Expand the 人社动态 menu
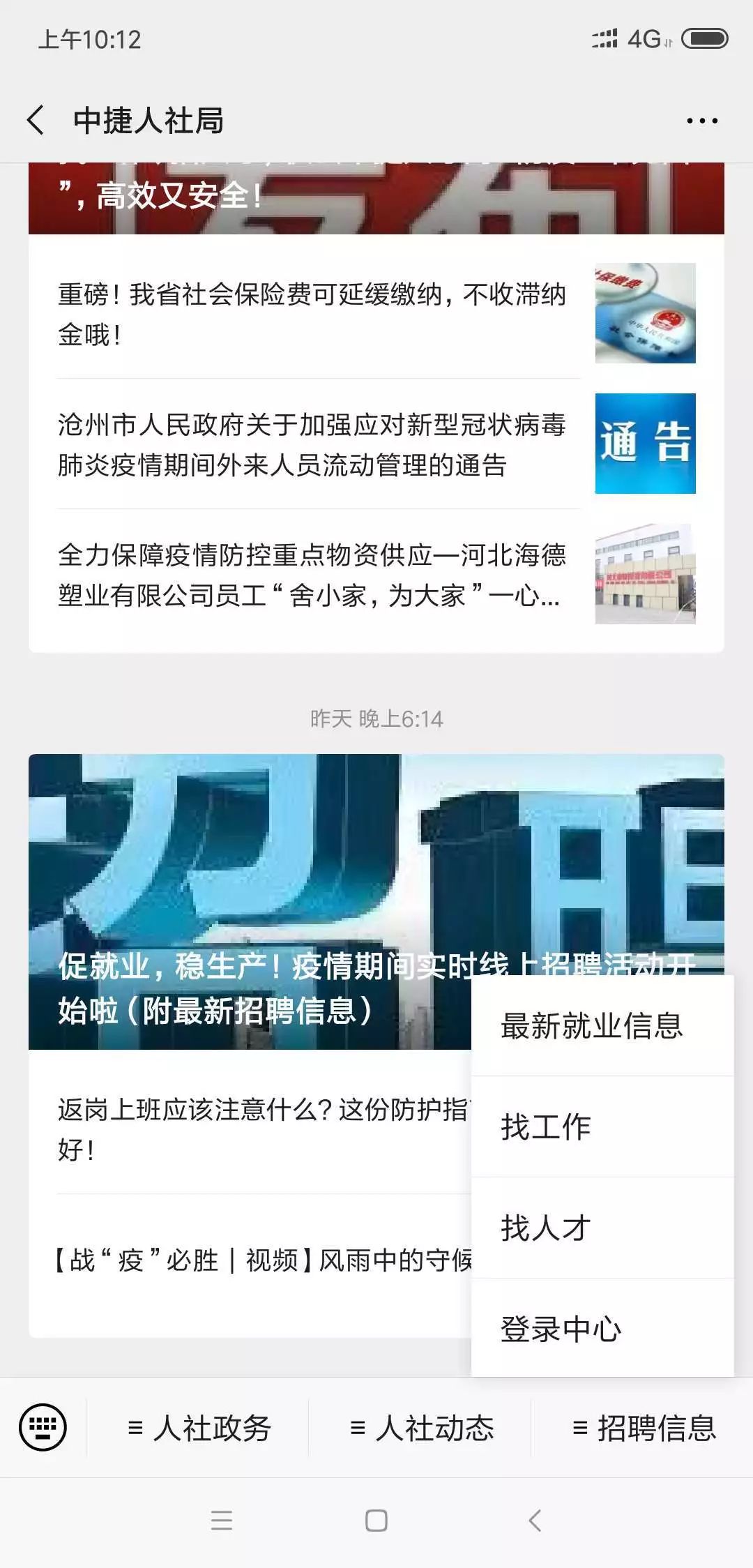 (420, 1428)
